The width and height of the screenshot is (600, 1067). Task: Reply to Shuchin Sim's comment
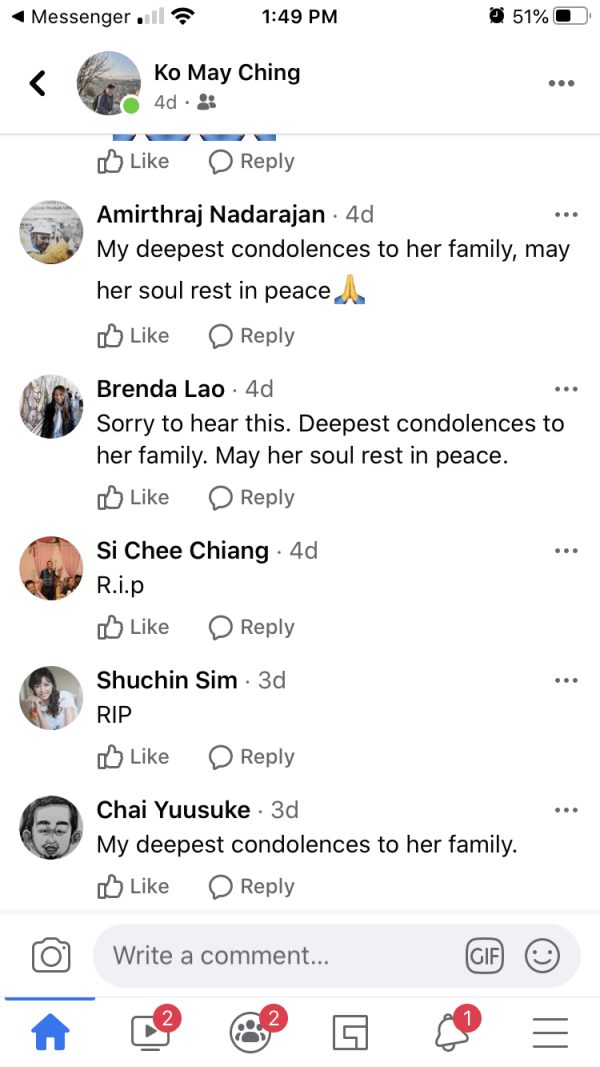(x=252, y=757)
